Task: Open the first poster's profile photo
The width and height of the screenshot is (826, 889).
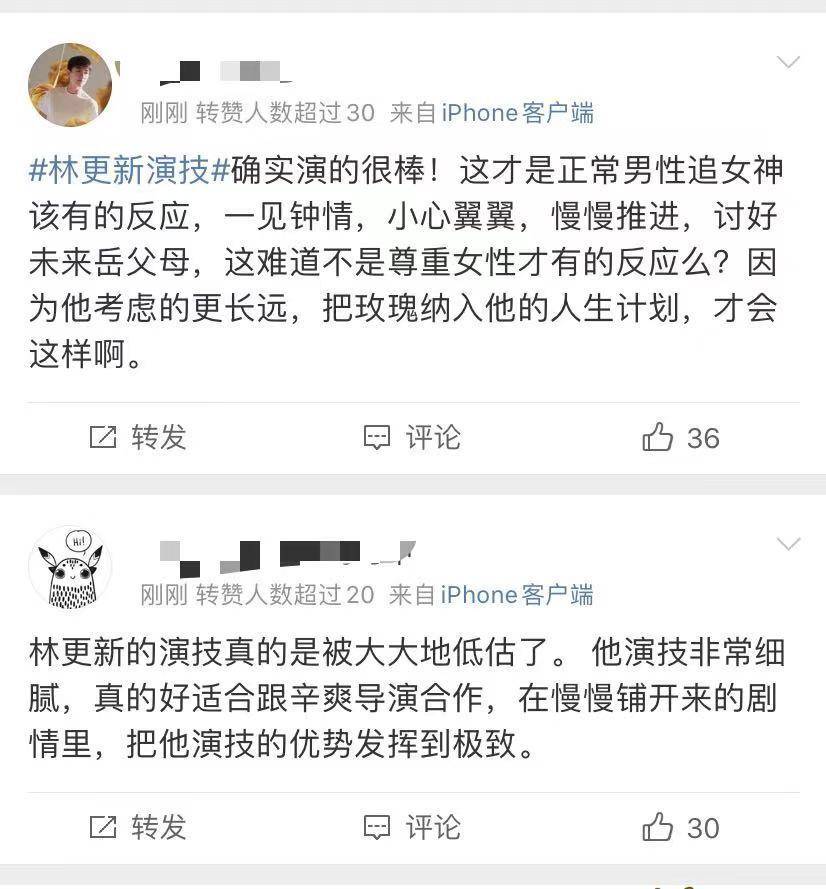Action: 70,85
